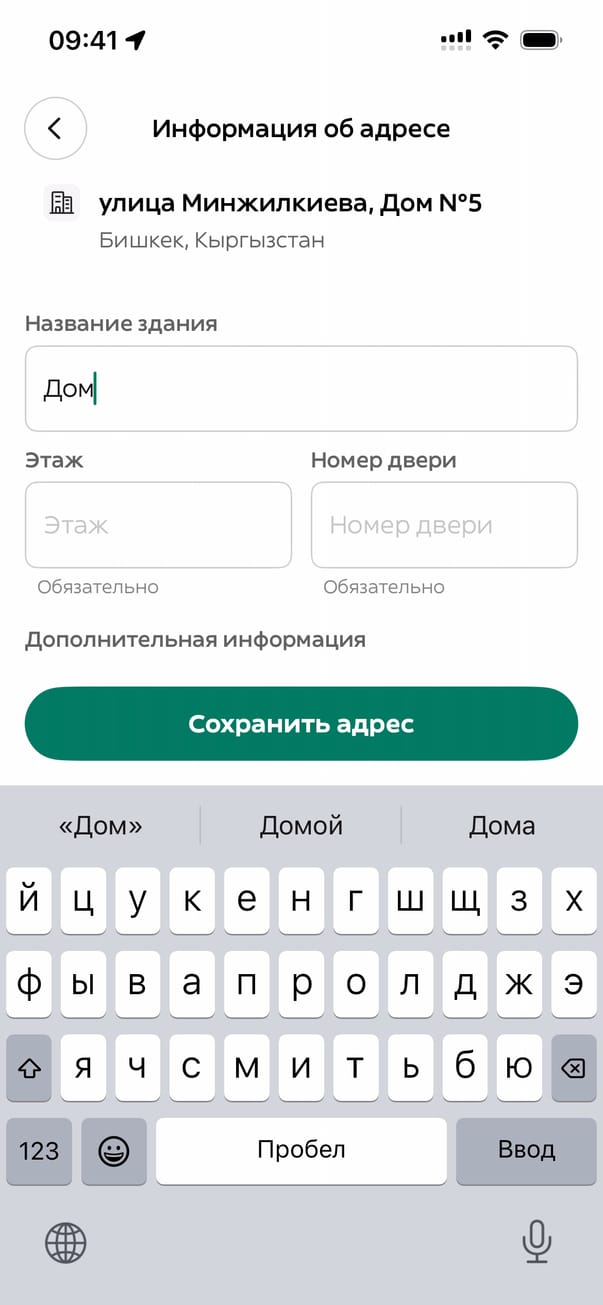Start dictation with the microphone icon
The image size is (603, 1305).
tap(537, 1243)
